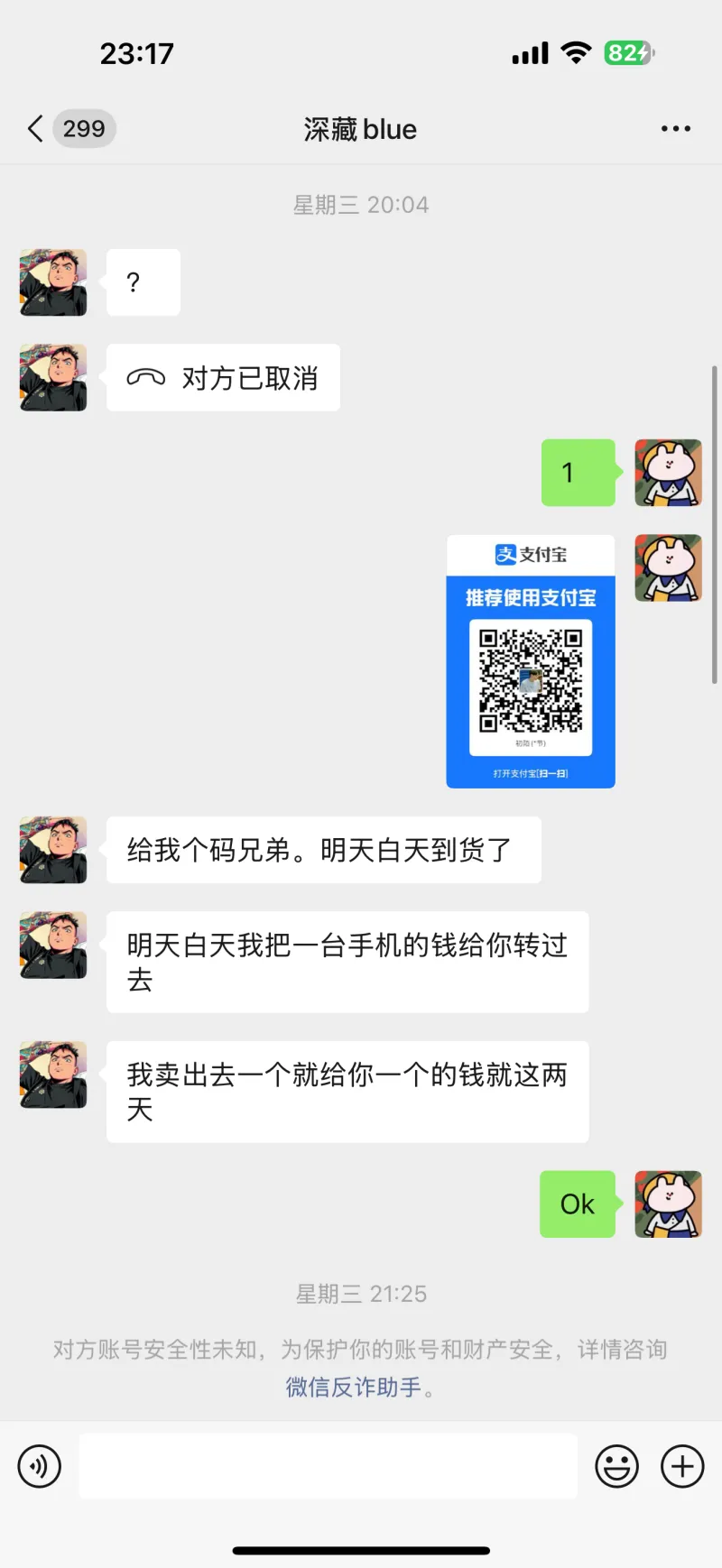Screen dimensions: 722x1568
Task: Open the emoji sticker panel
Action: click(616, 1466)
